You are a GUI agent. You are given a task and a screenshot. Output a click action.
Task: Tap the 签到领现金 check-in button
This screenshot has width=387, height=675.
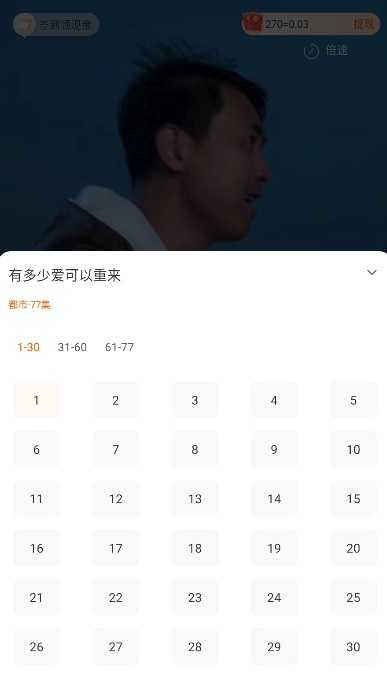[x=56, y=25]
